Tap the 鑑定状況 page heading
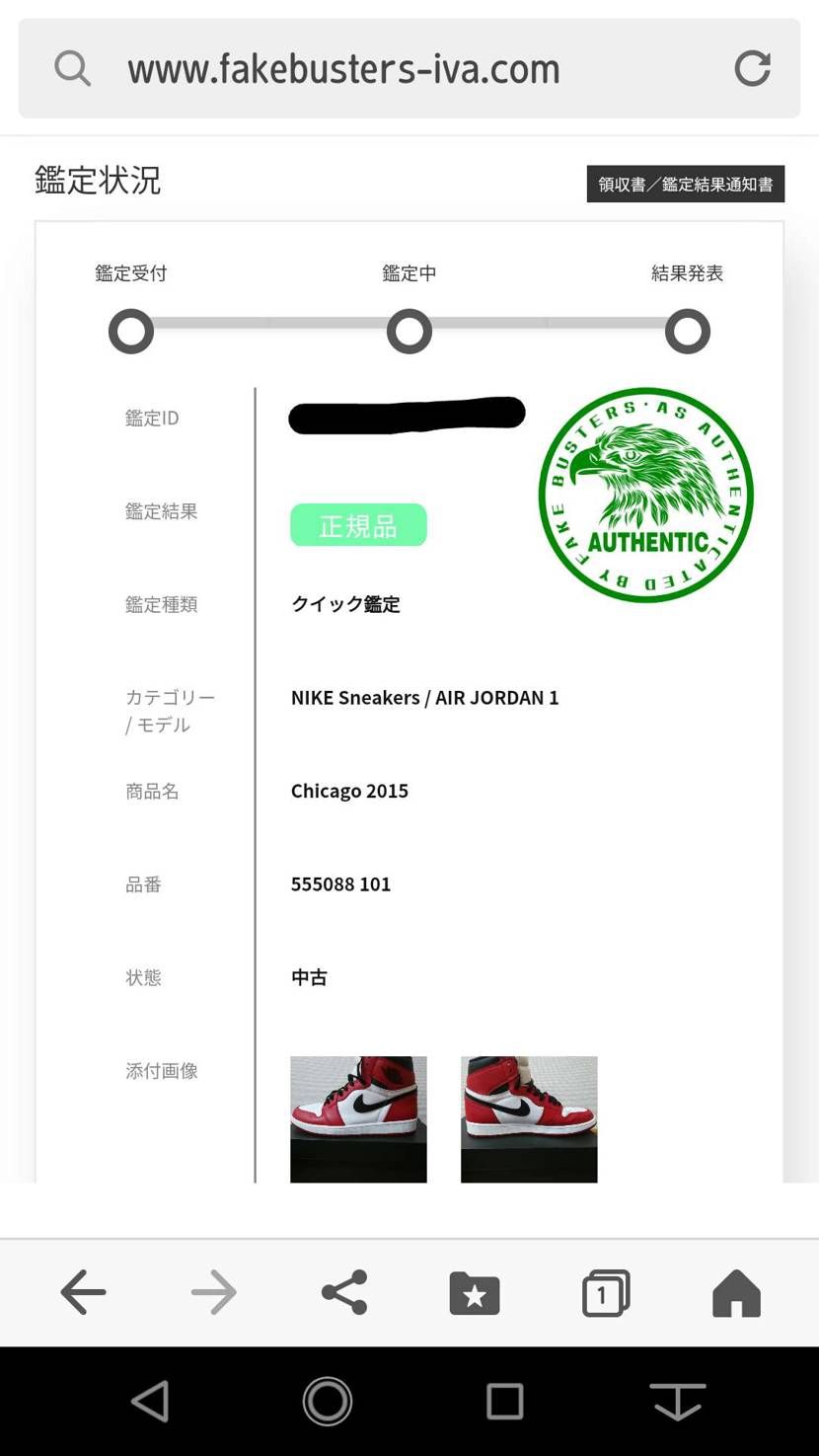819x1456 pixels. point(97,182)
